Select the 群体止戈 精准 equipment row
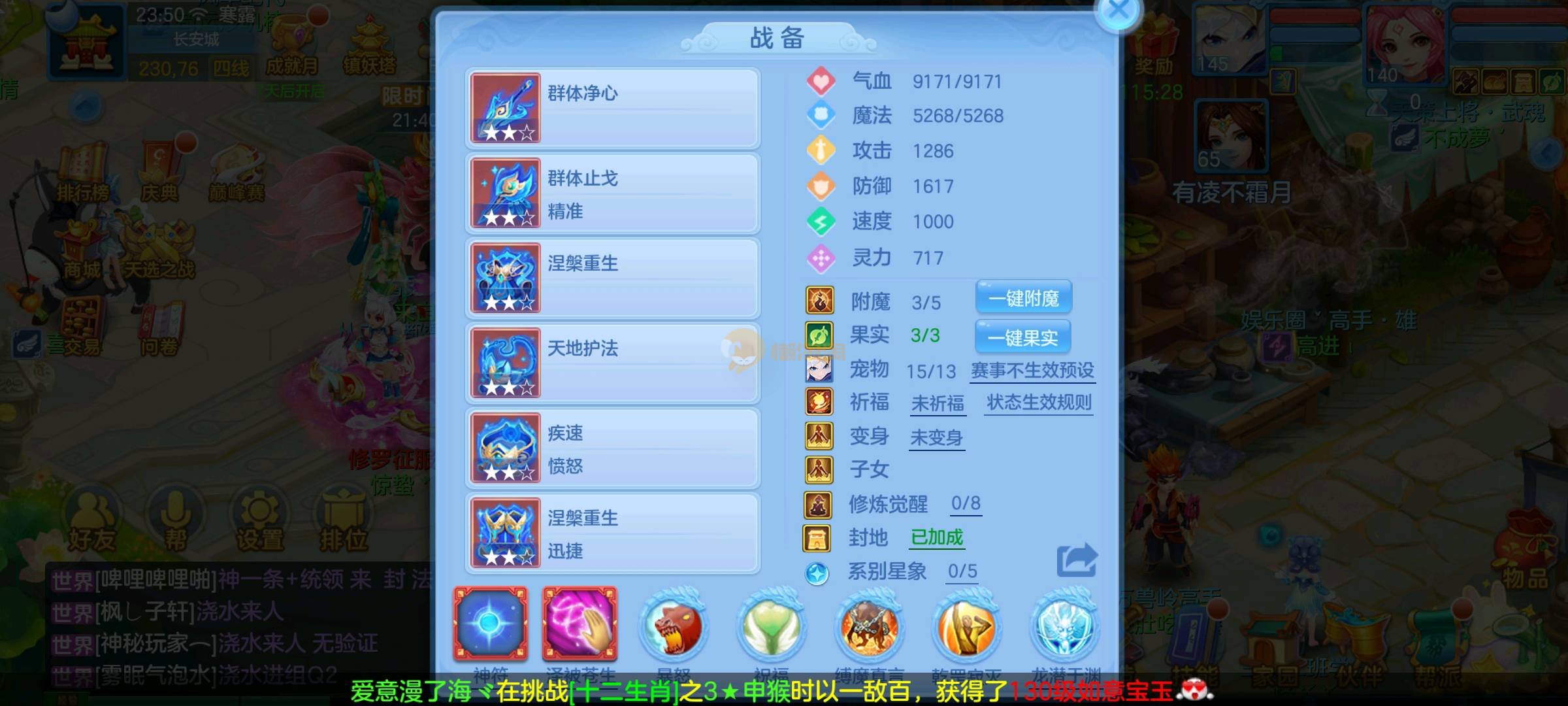This screenshot has height=706, width=1568. point(613,193)
